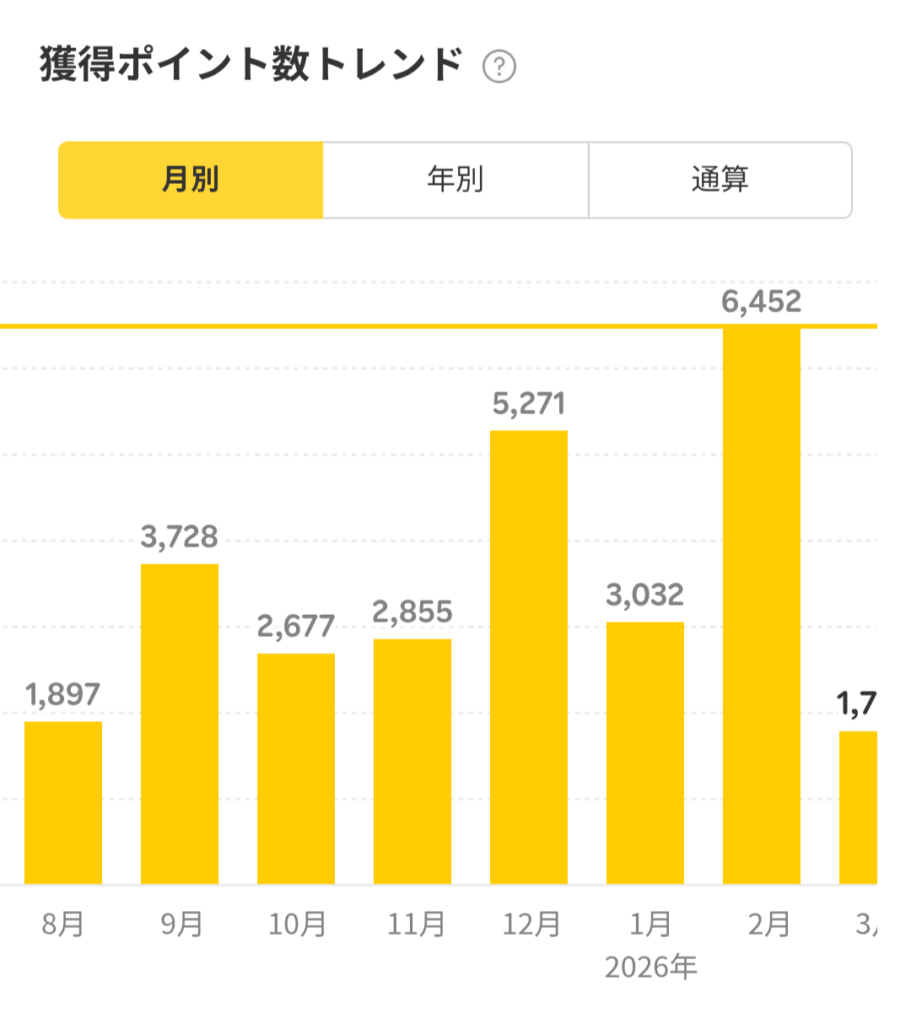Tap the 12月 bar showing 5,271
This screenshot has height=1024, width=911.
pyautogui.click(x=528, y=657)
